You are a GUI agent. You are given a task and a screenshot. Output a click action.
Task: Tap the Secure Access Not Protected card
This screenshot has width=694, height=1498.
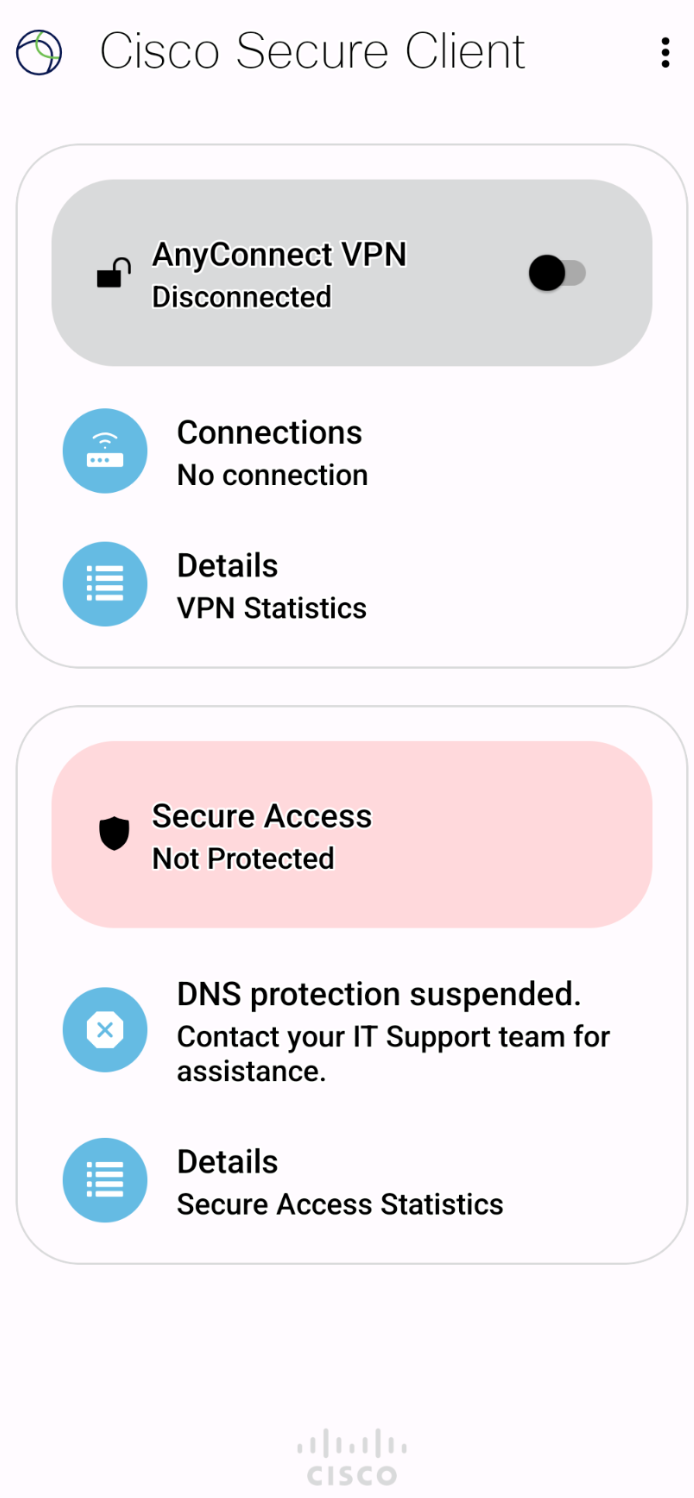[x=352, y=834]
